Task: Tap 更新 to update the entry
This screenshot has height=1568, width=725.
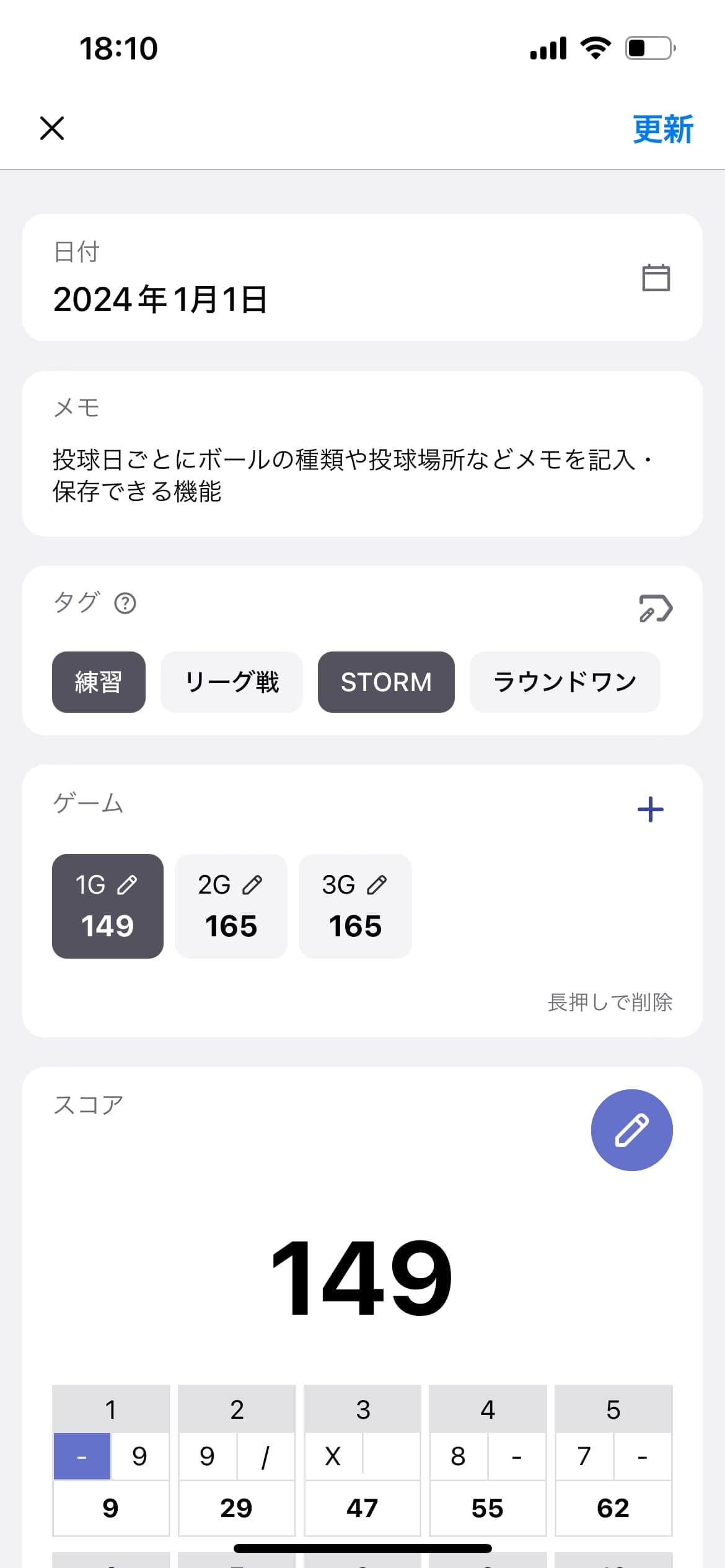Action: pos(662,129)
